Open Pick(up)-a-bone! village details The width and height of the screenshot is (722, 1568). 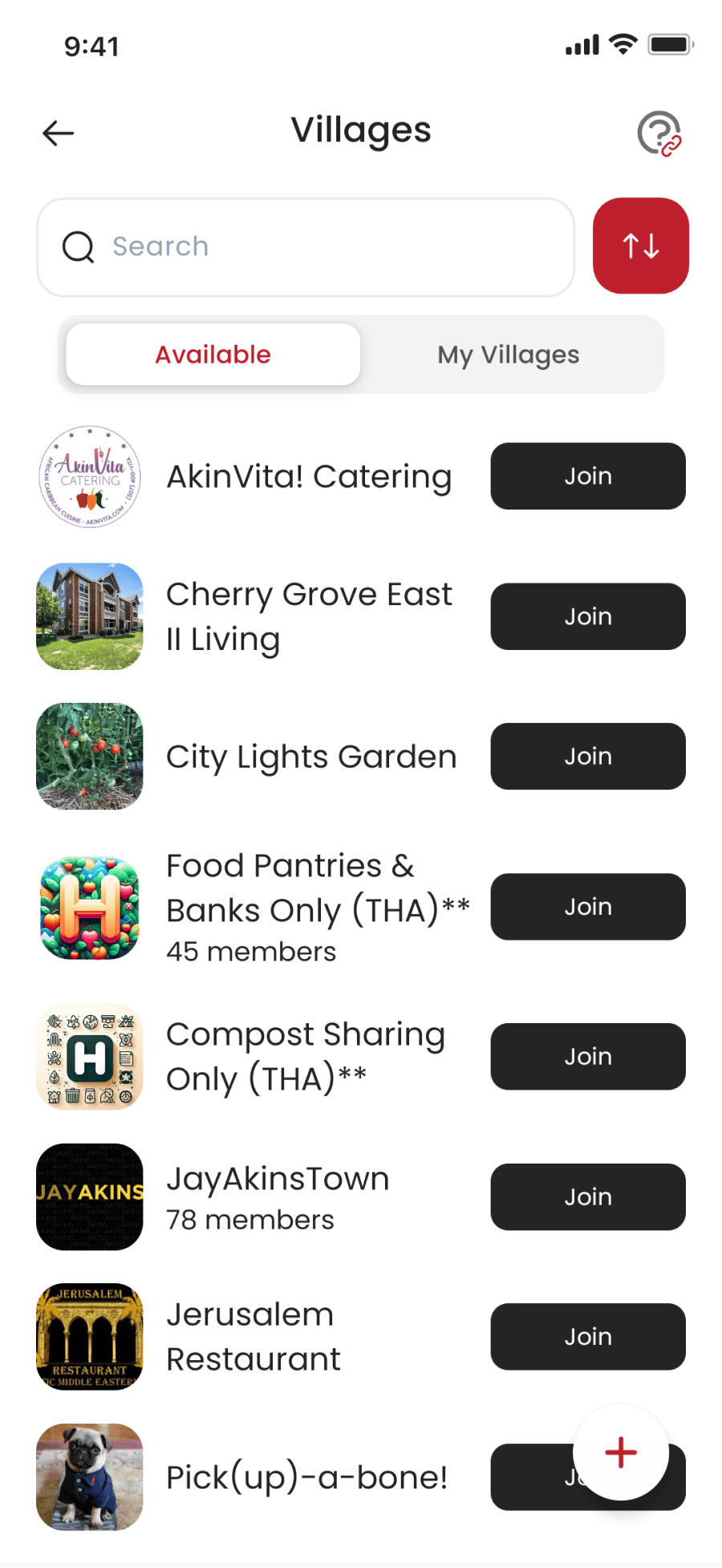click(x=306, y=1477)
